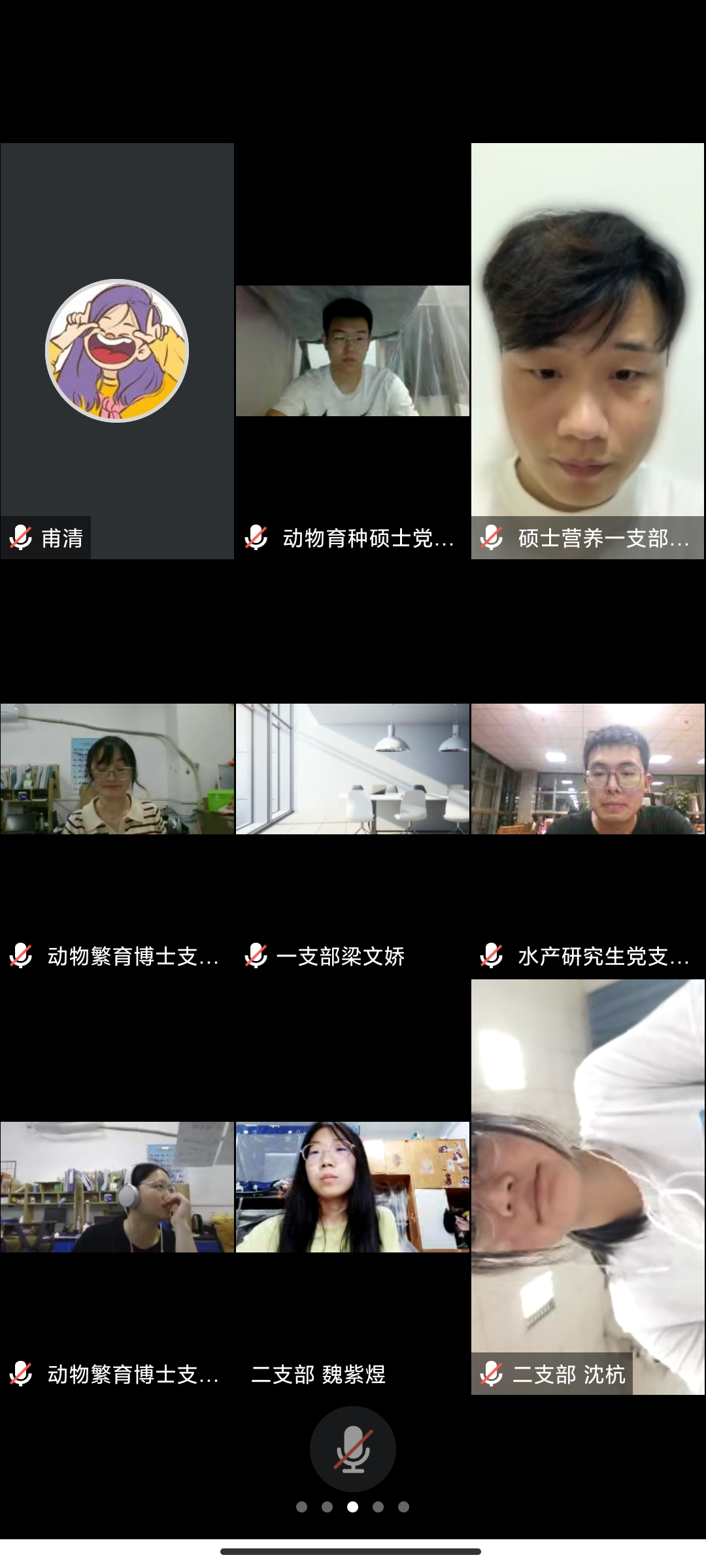The image size is (706, 1568).
Task: Tap the striped-shirt 动物繁育博士支 video tile
Action: click(x=117, y=769)
